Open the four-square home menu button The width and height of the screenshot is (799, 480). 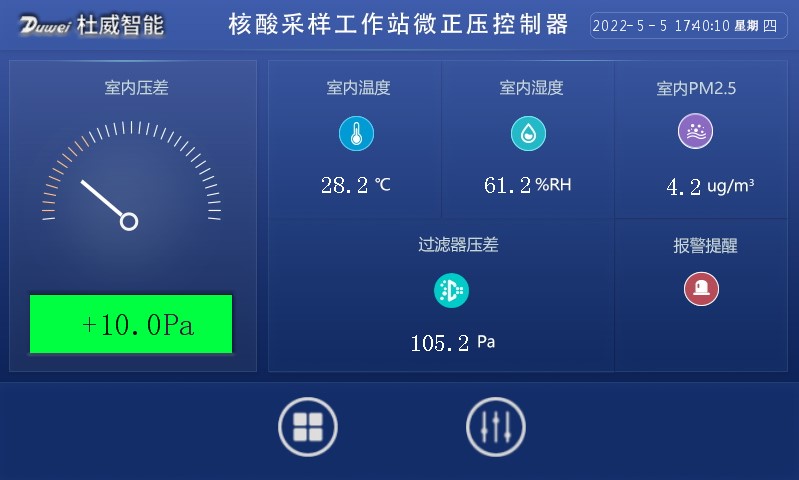tap(307, 427)
